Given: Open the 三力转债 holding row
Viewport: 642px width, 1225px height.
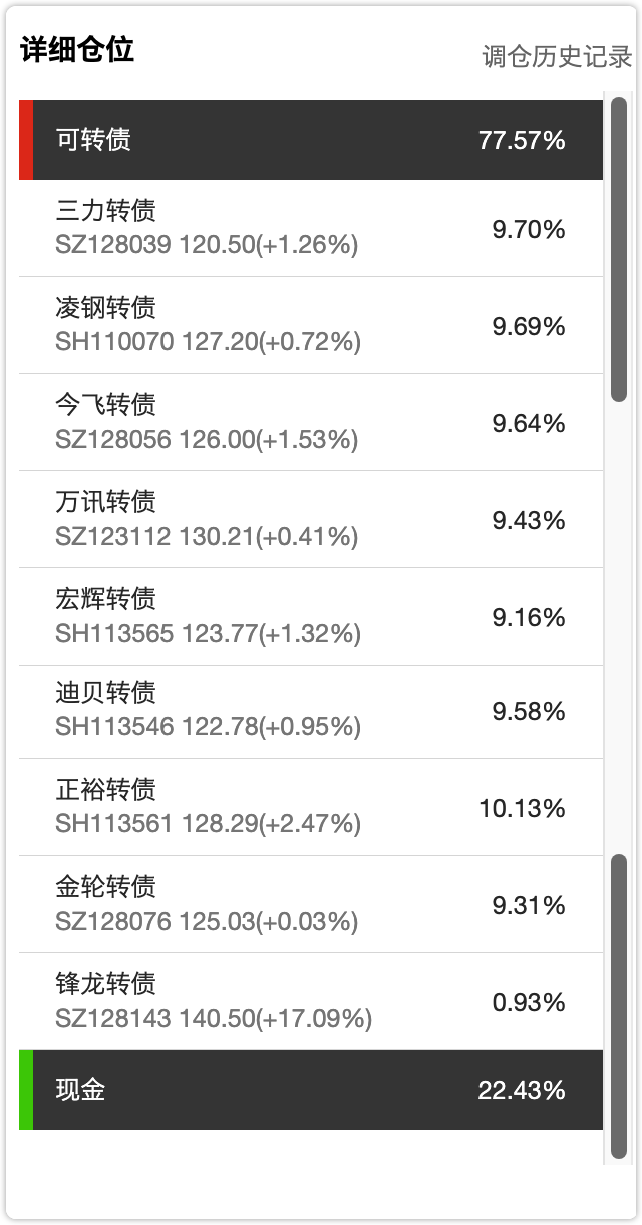Looking at the screenshot, I should pos(310,228).
